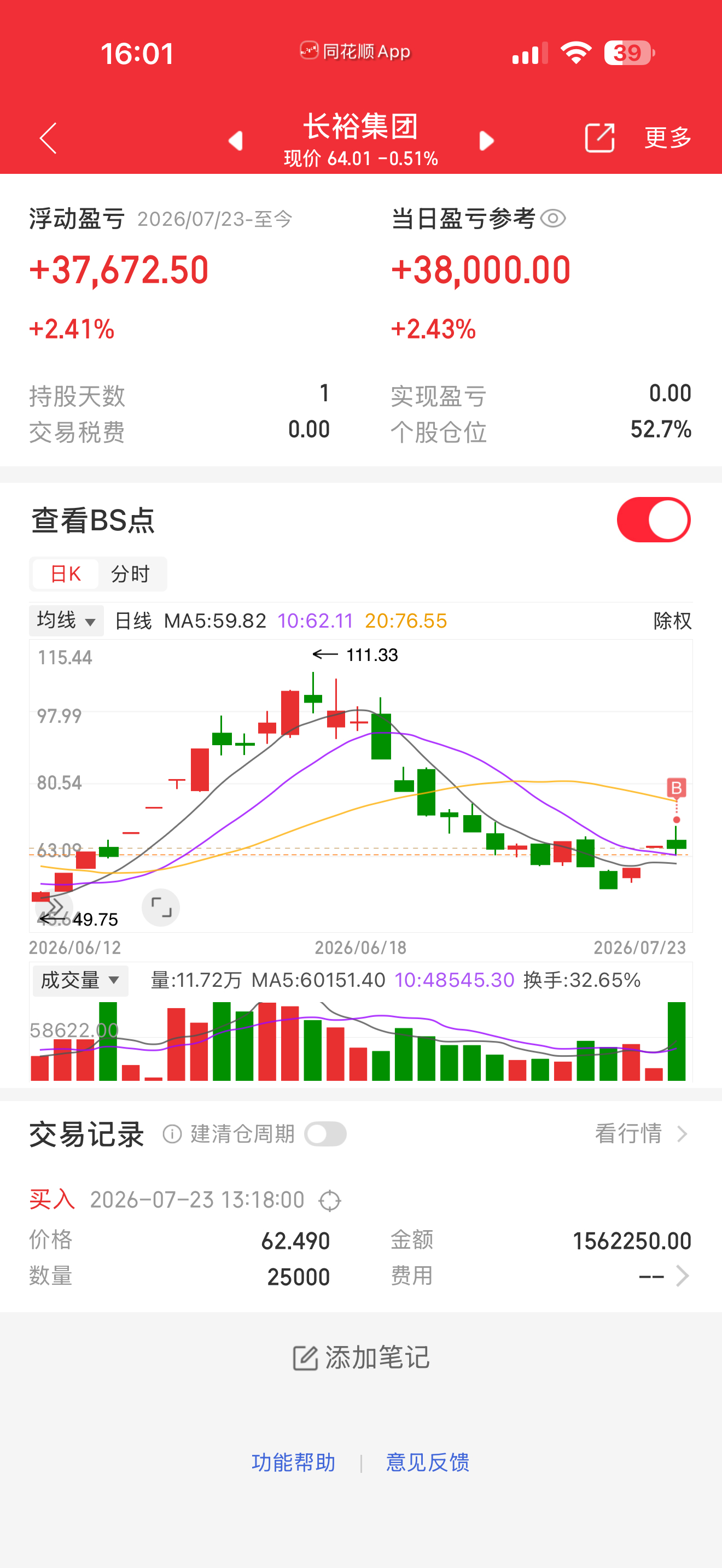Change the 除权 adjustment setting
The width and height of the screenshot is (722, 1568).
[x=672, y=621]
